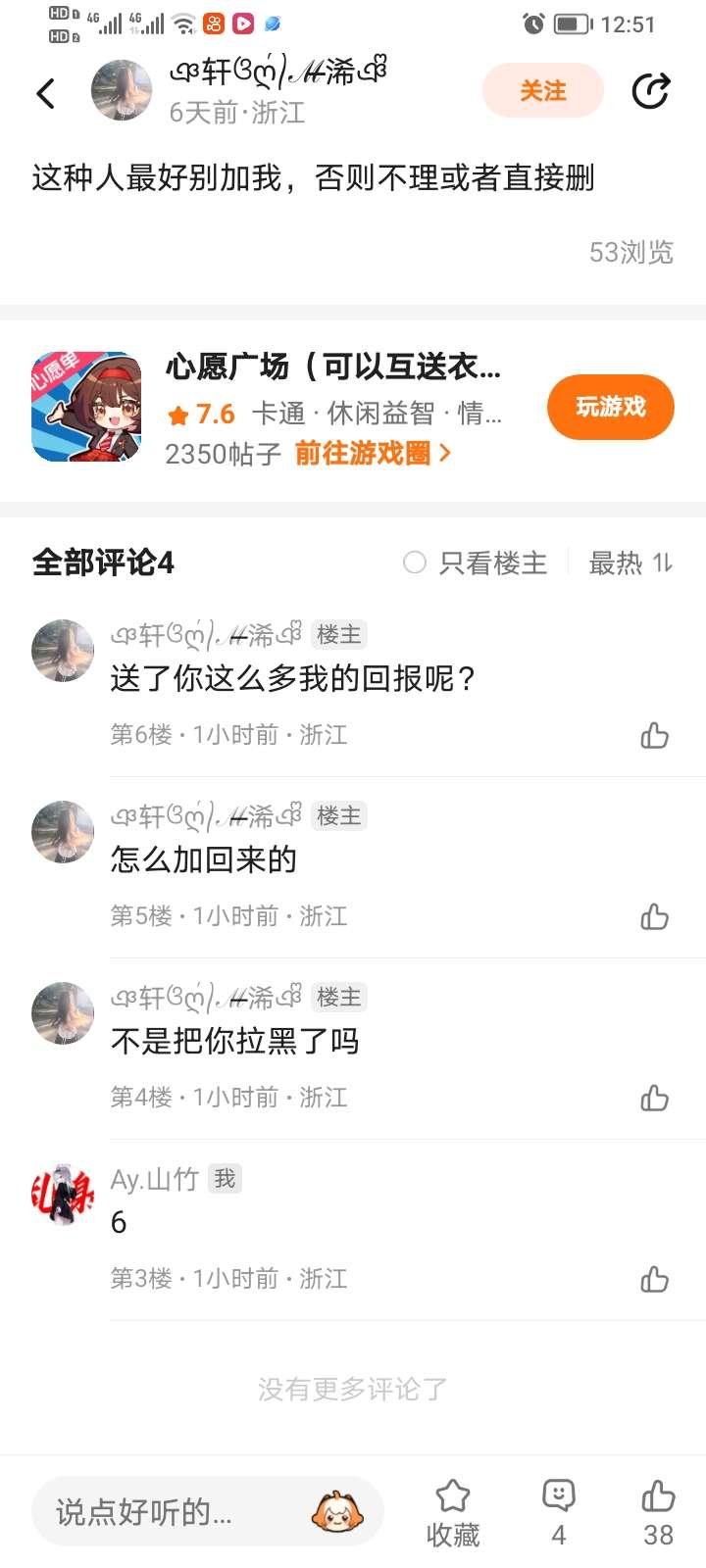This screenshot has height=1568, width=706.
Task: Open the post author's profile avatar
Action: point(122,90)
